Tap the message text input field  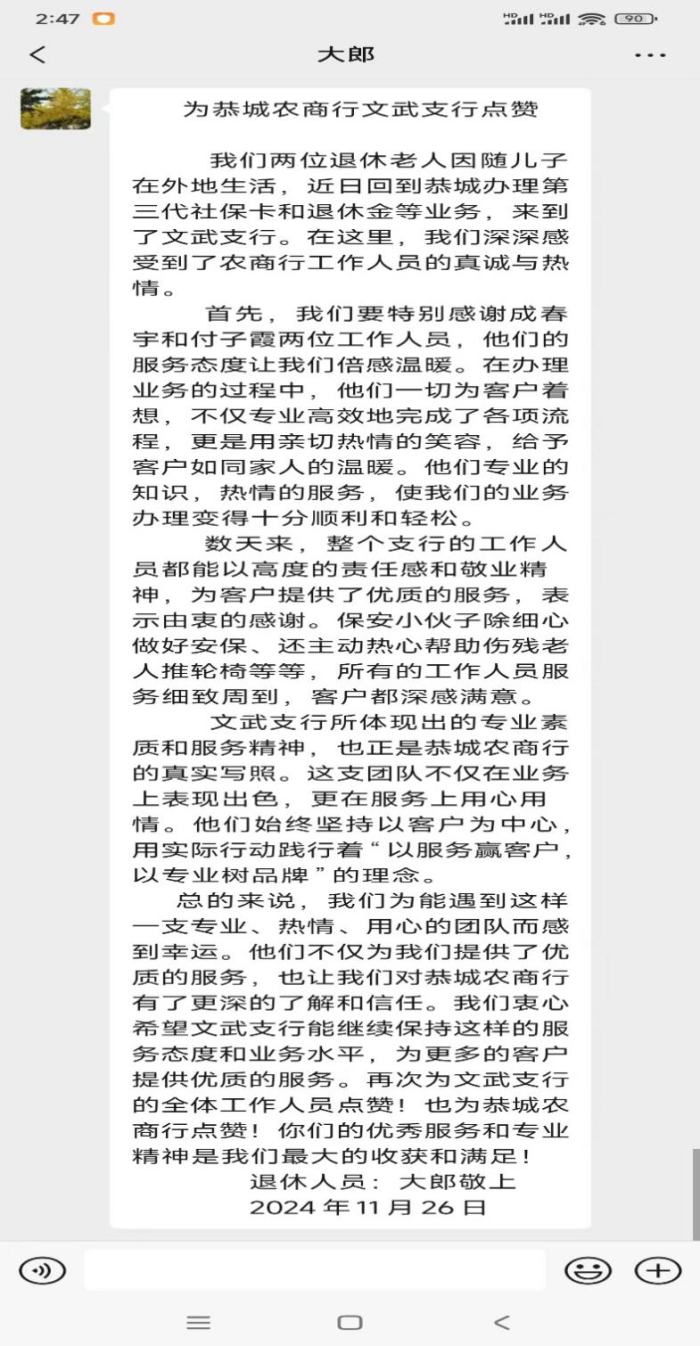(315, 1271)
